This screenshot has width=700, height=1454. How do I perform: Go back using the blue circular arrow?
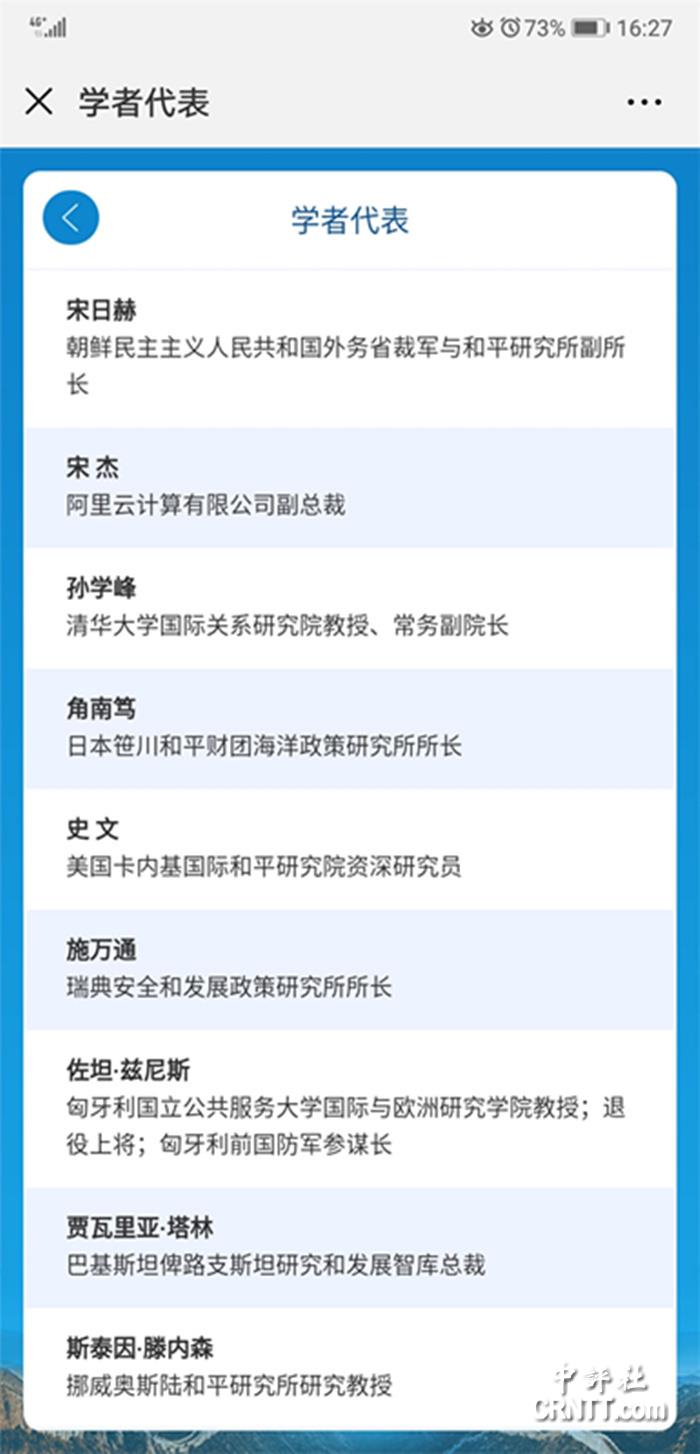tap(71, 218)
